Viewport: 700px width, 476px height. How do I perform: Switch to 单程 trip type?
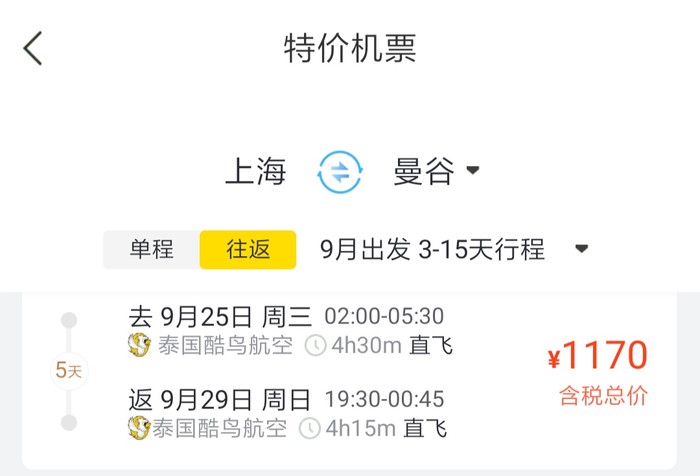pyautogui.click(x=151, y=250)
